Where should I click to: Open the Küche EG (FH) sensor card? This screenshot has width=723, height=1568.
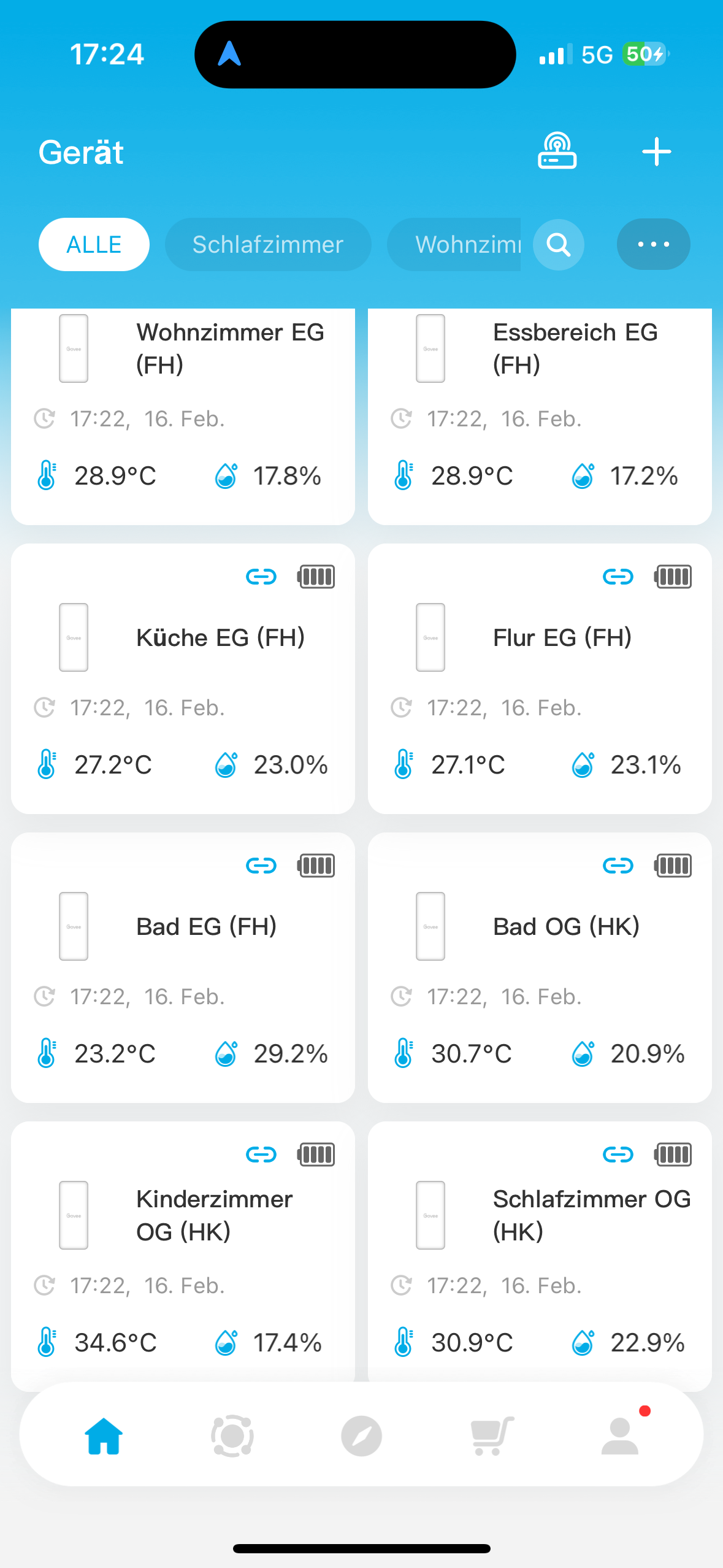[183, 678]
